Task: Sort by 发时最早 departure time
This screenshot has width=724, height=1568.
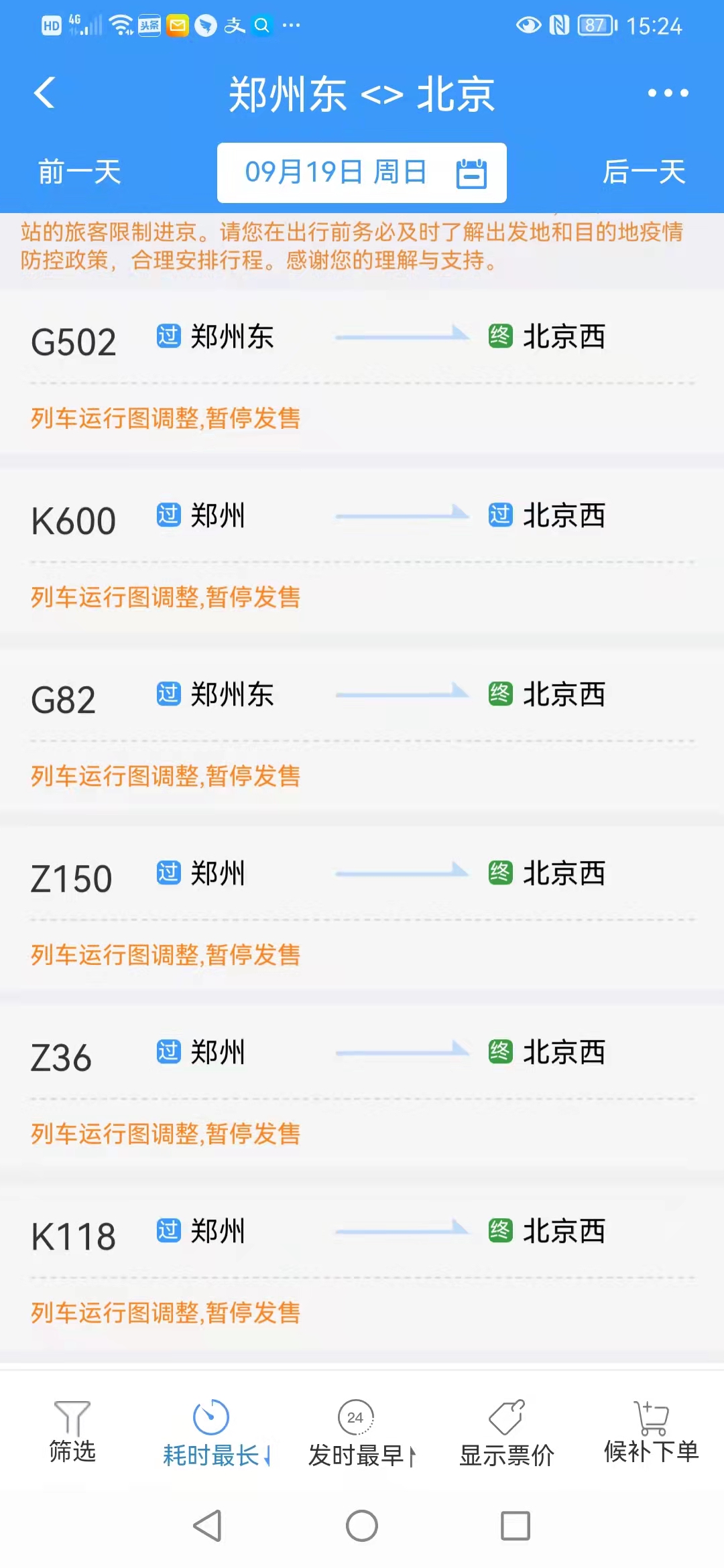Action: click(x=361, y=1434)
